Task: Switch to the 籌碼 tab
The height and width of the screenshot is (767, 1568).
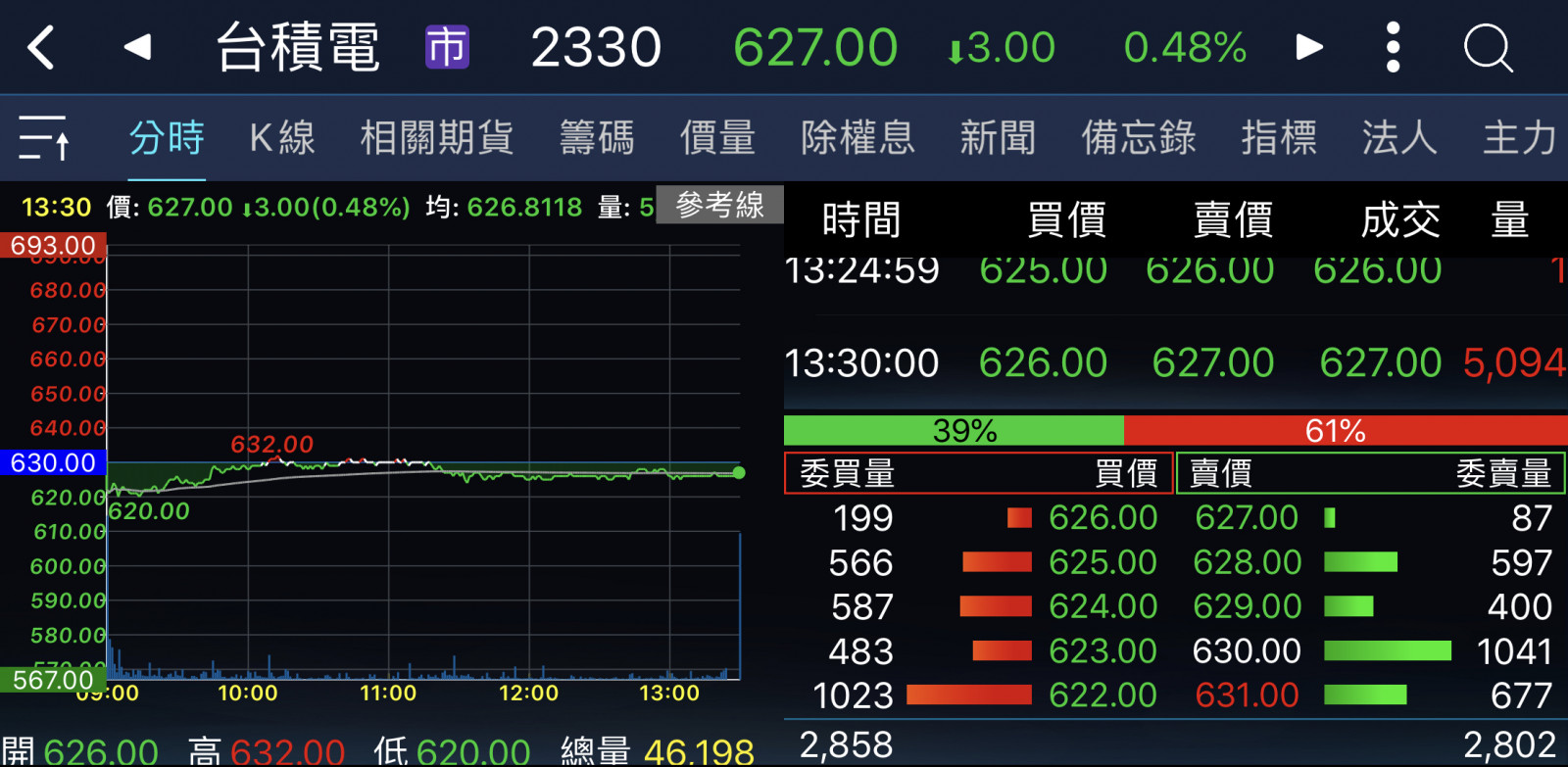Action: (x=597, y=137)
